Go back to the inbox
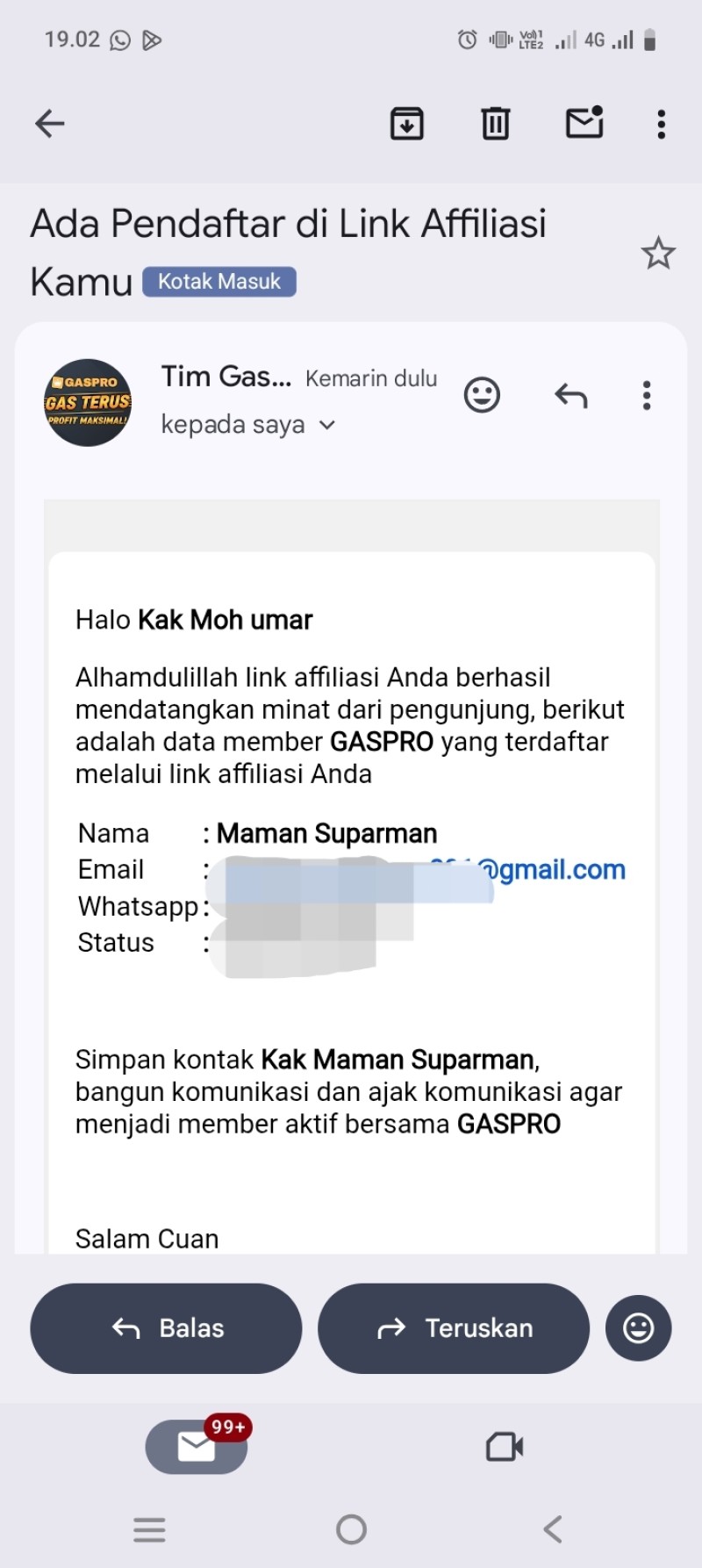 click(50, 124)
